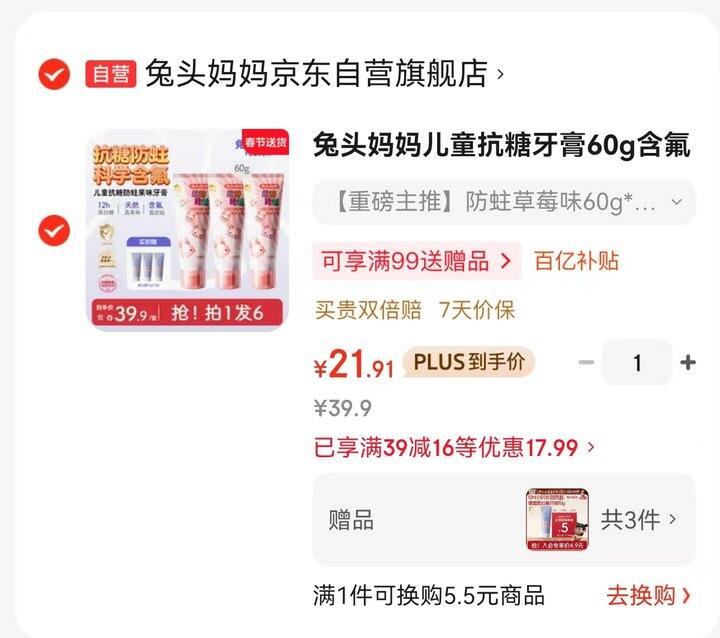Increase the item quantity by one

click(688, 363)
